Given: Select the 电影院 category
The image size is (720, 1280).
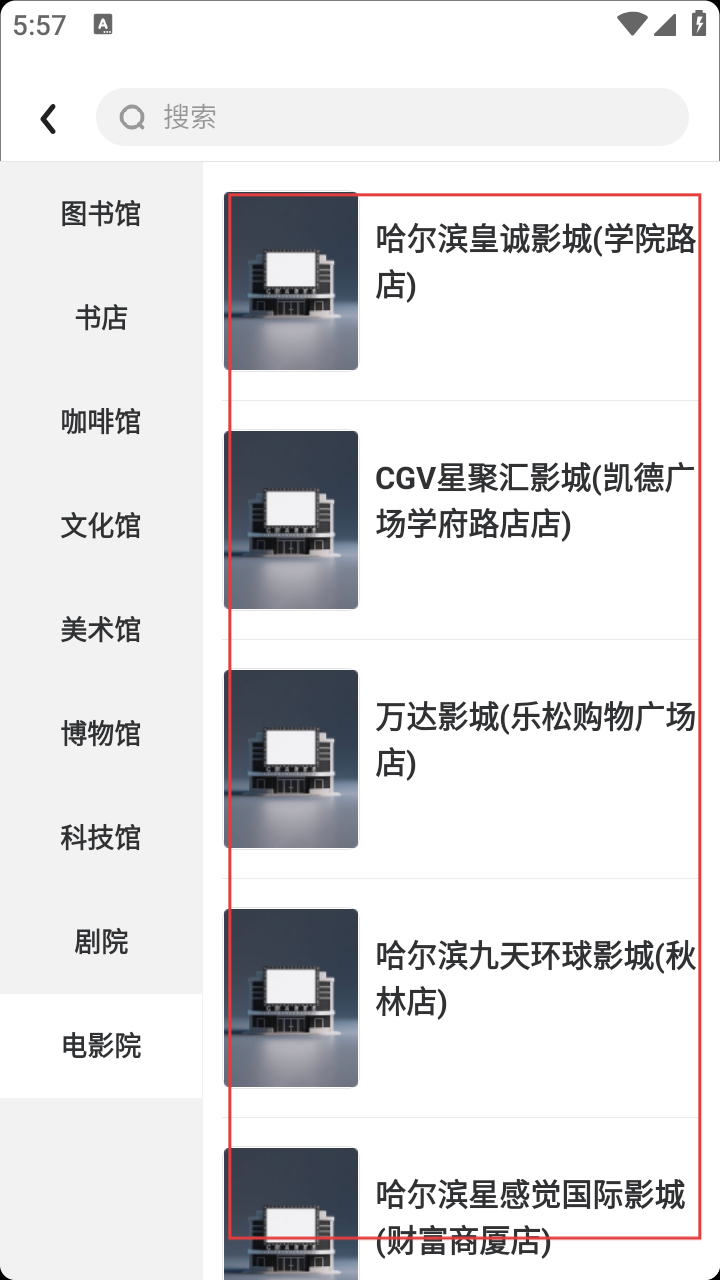Looking at the screenshot, I should [x=101, y=1046].
